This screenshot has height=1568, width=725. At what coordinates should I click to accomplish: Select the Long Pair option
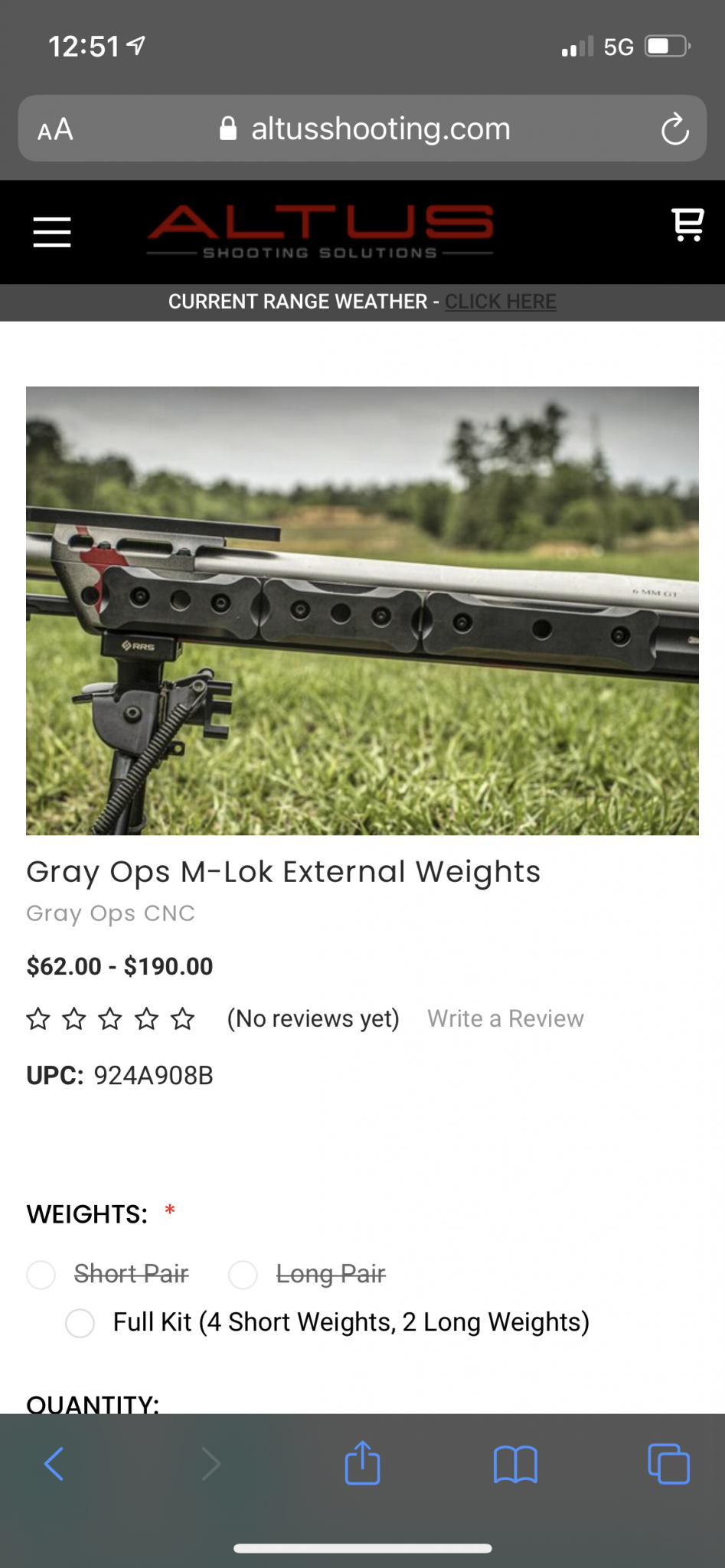[243, 1275]
